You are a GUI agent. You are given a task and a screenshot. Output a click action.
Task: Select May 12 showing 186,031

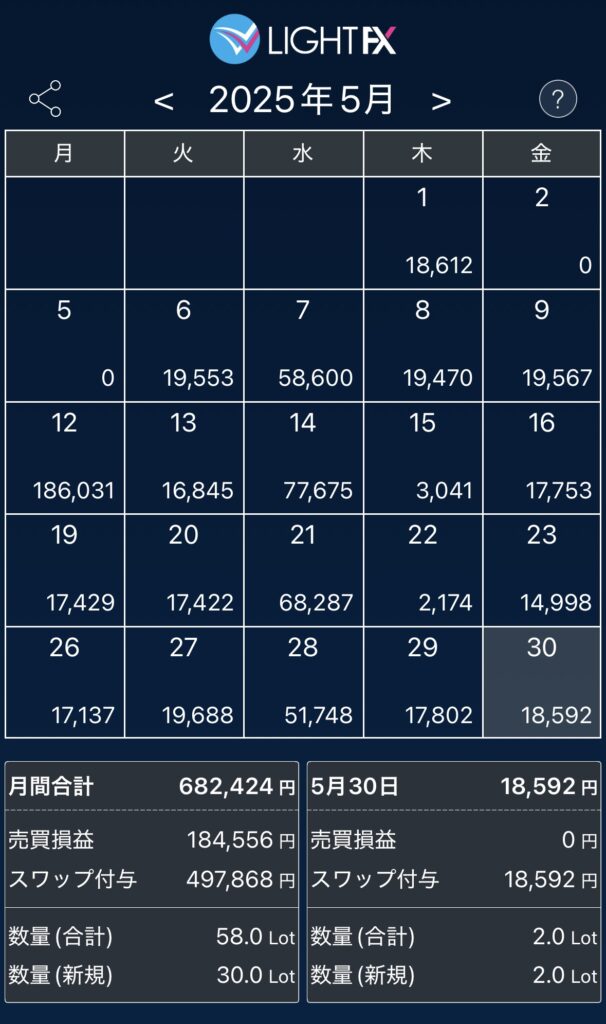point(65,458)
